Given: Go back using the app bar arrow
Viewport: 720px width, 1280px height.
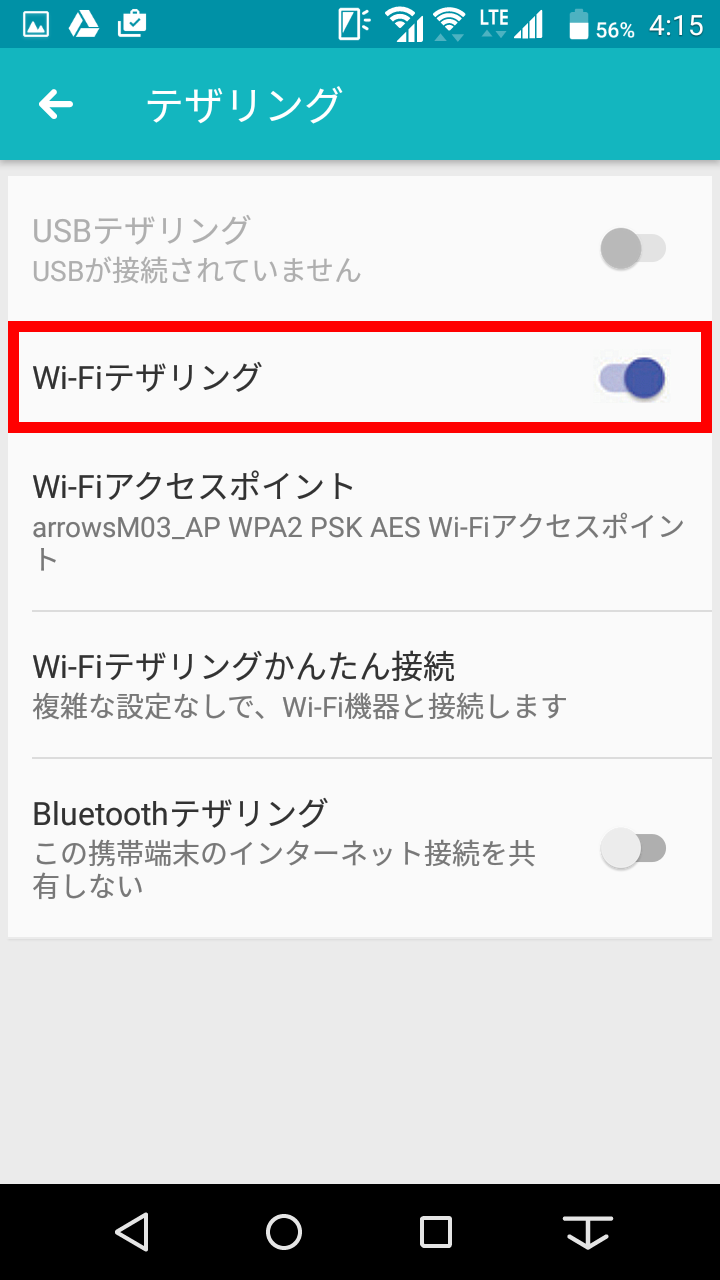Looking at the screenshot, I should point(56,104).
